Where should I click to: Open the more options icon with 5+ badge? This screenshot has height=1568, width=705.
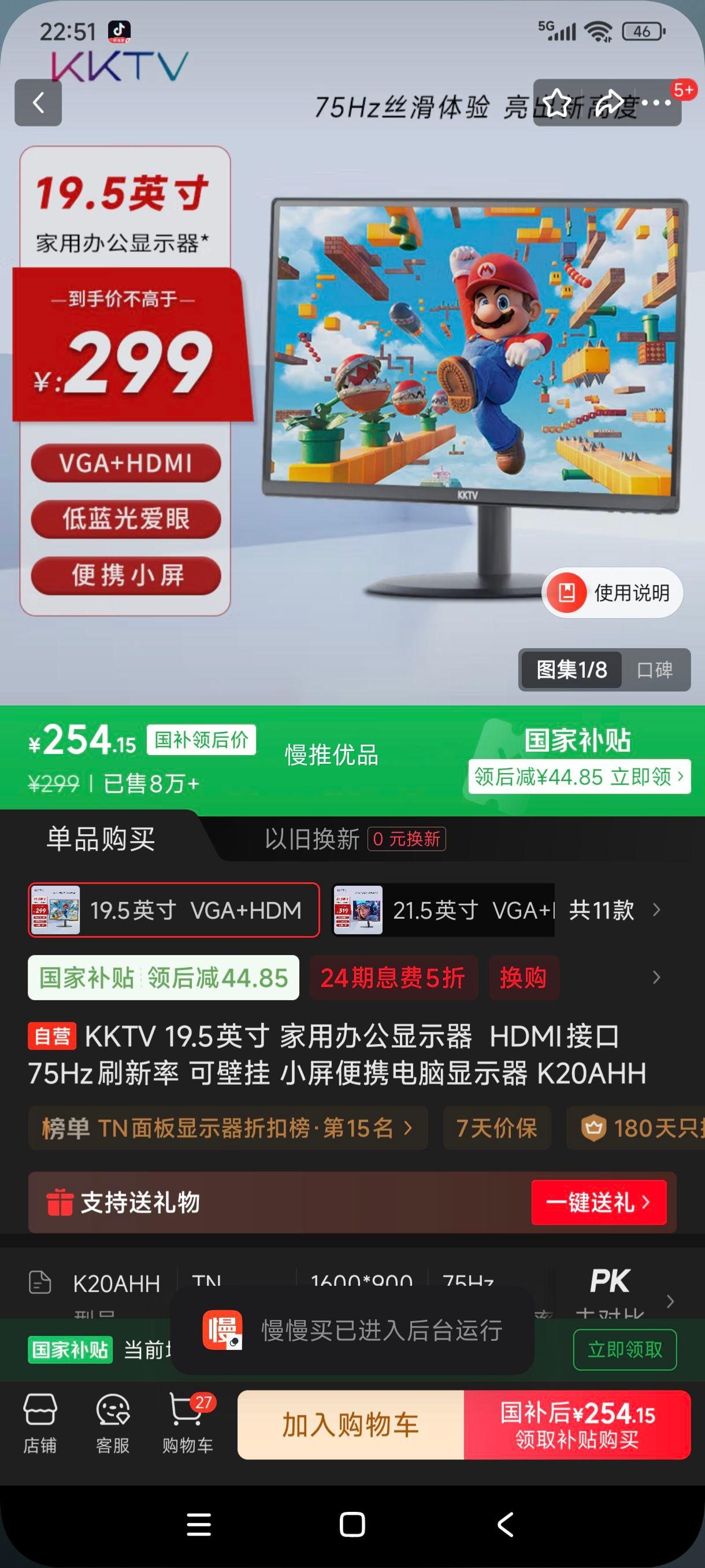pyautogui.click(x=656, y=103)
